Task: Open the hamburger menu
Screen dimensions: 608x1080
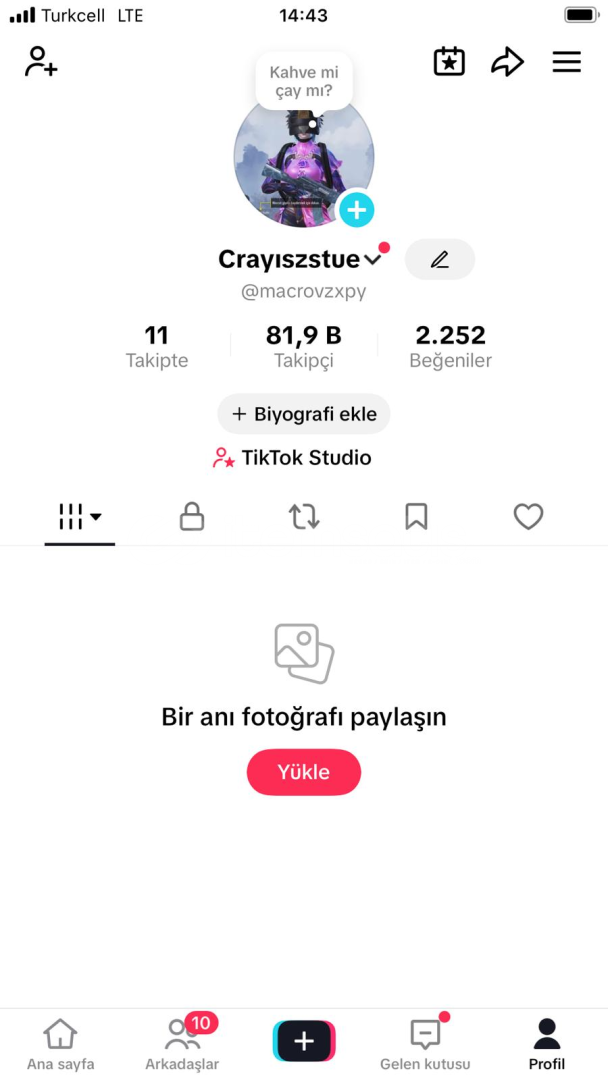Action: [566, 62]
